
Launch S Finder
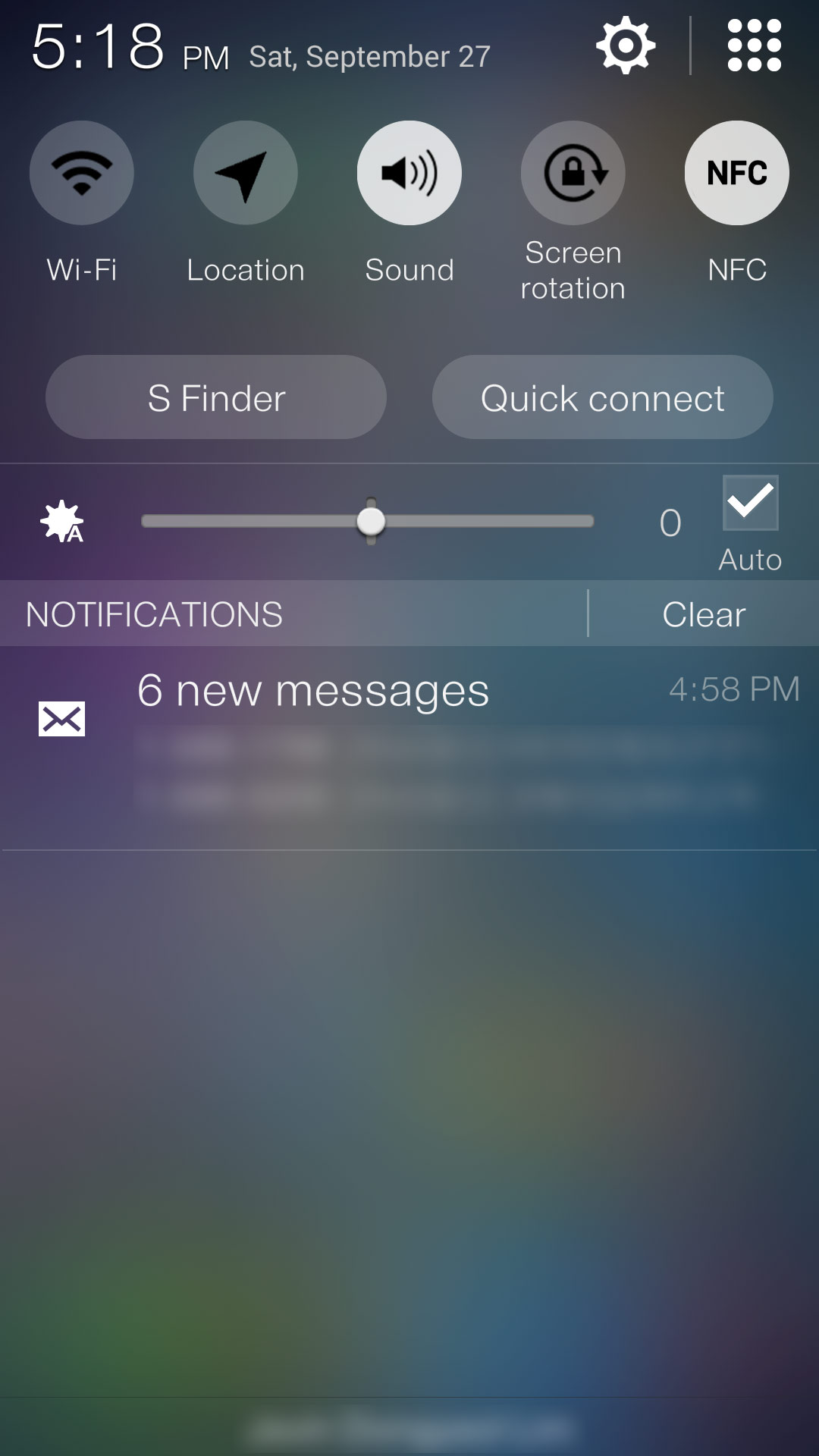point(216,397)
